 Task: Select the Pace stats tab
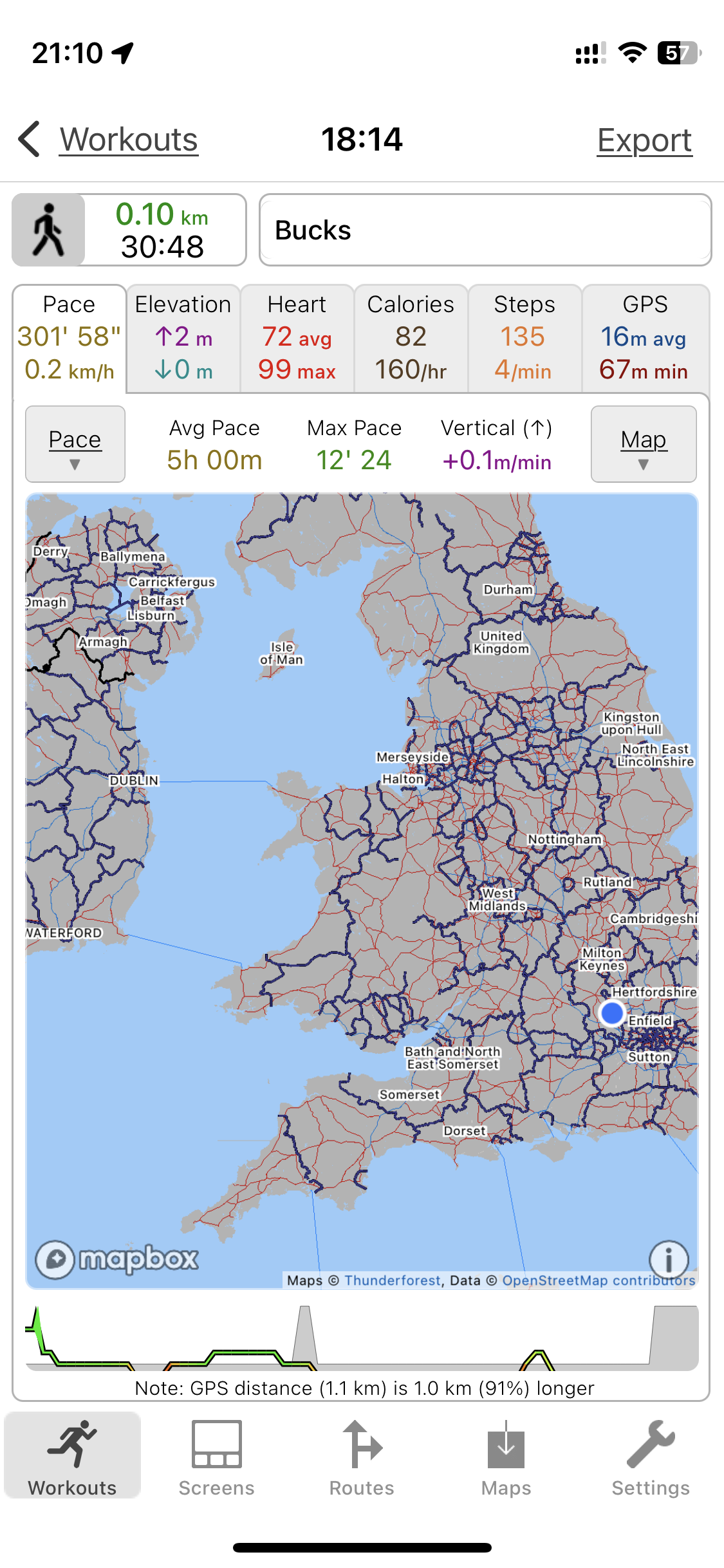pyautogui.click(x=70, y=338)
